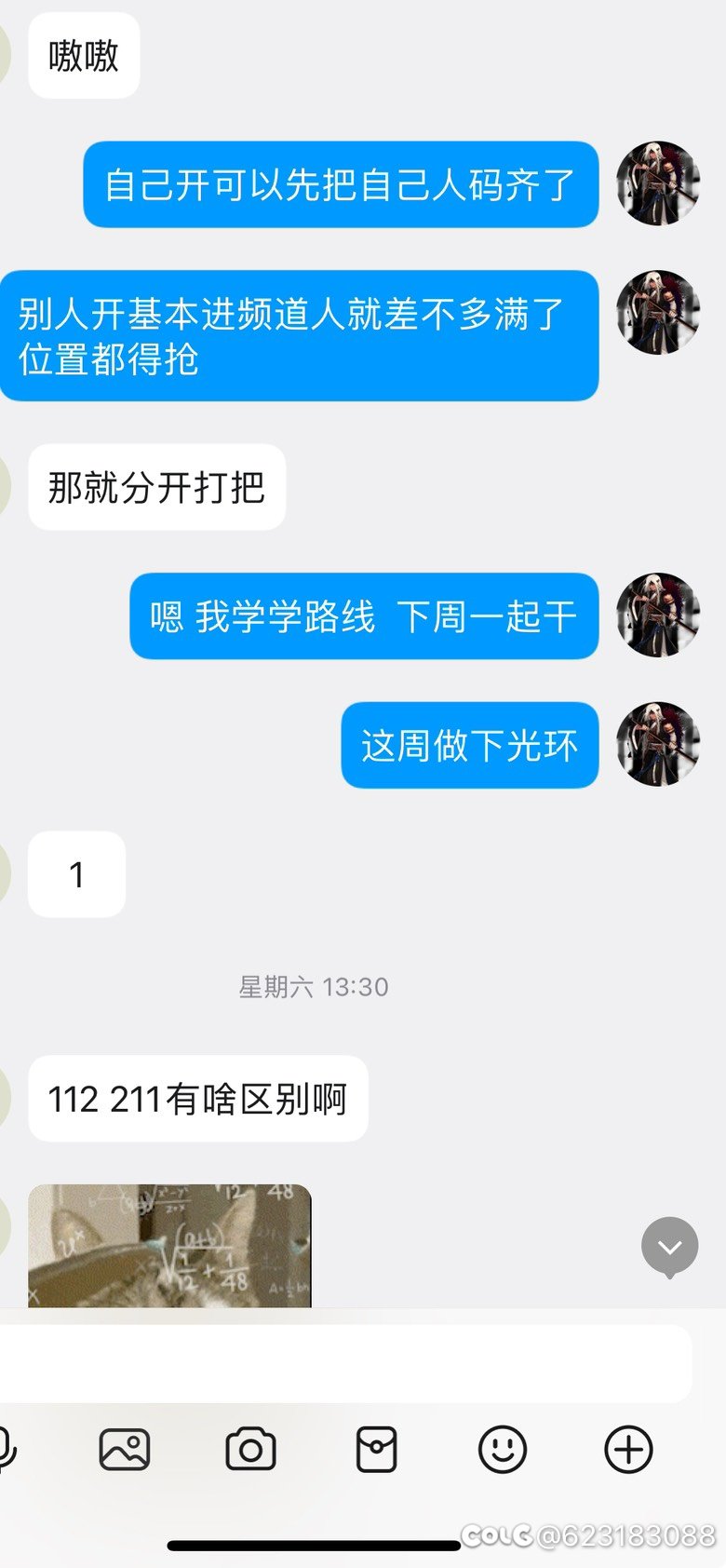Open the emoji sticker panel

click(x=503, y=1450)
